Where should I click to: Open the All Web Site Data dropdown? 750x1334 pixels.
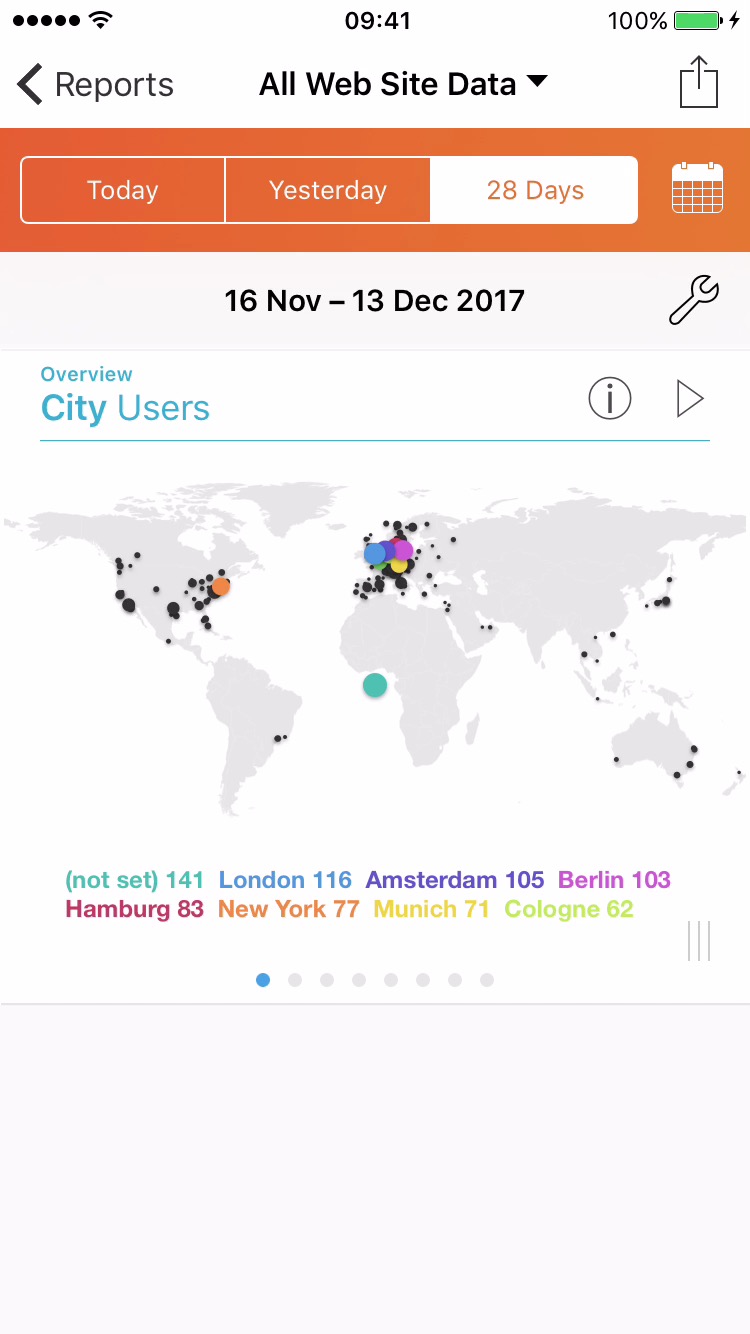(403, 84)
